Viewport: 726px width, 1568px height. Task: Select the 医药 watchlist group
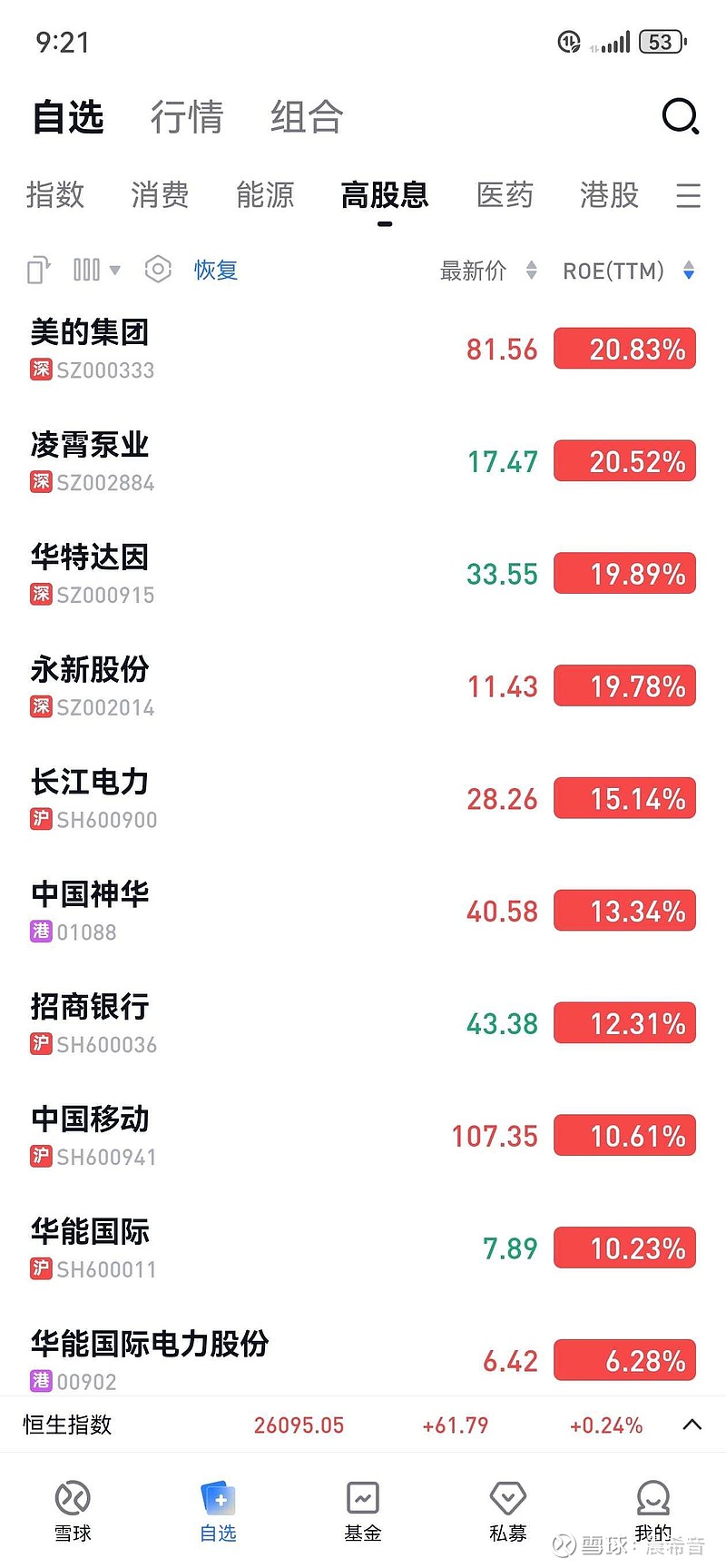tap(505, 195)
